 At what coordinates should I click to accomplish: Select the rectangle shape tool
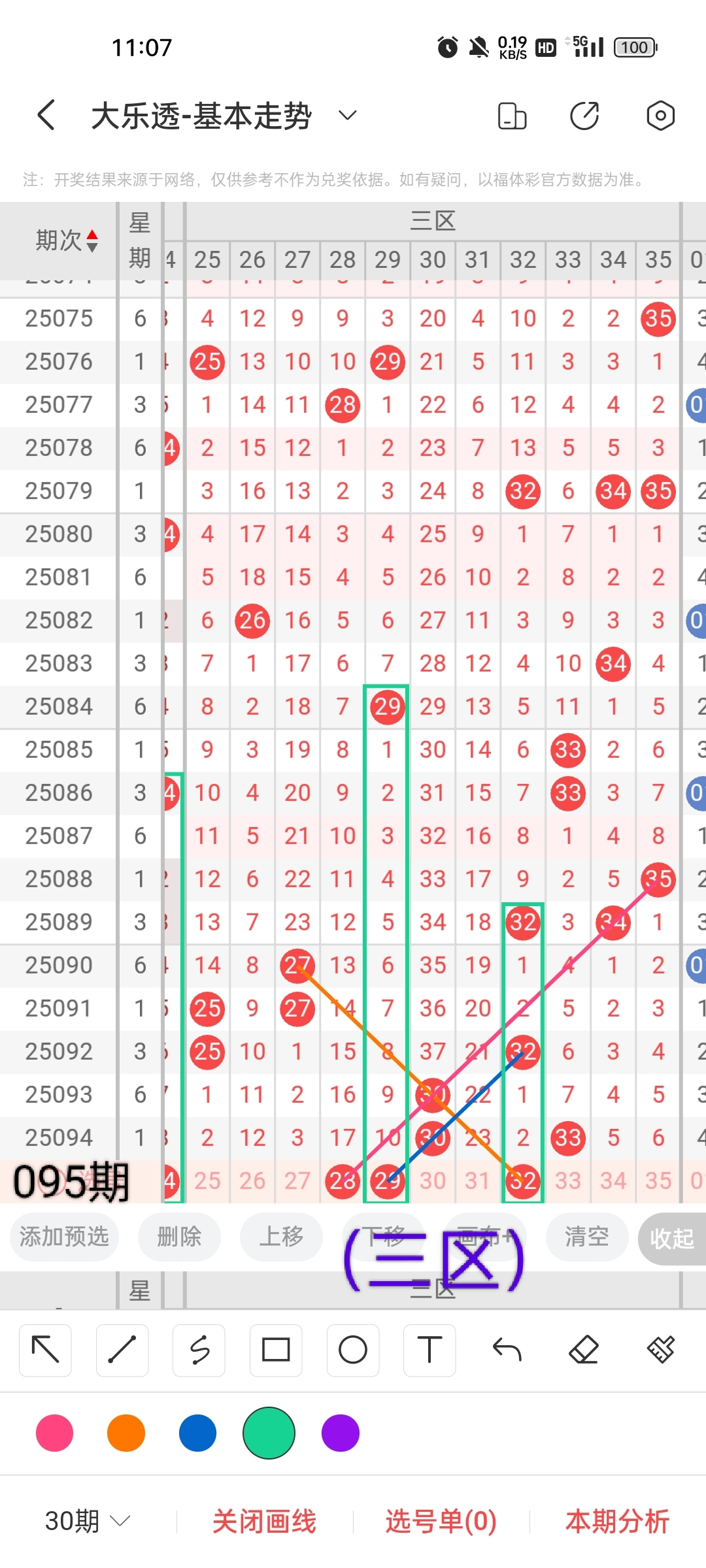[x=276, y=1350]
